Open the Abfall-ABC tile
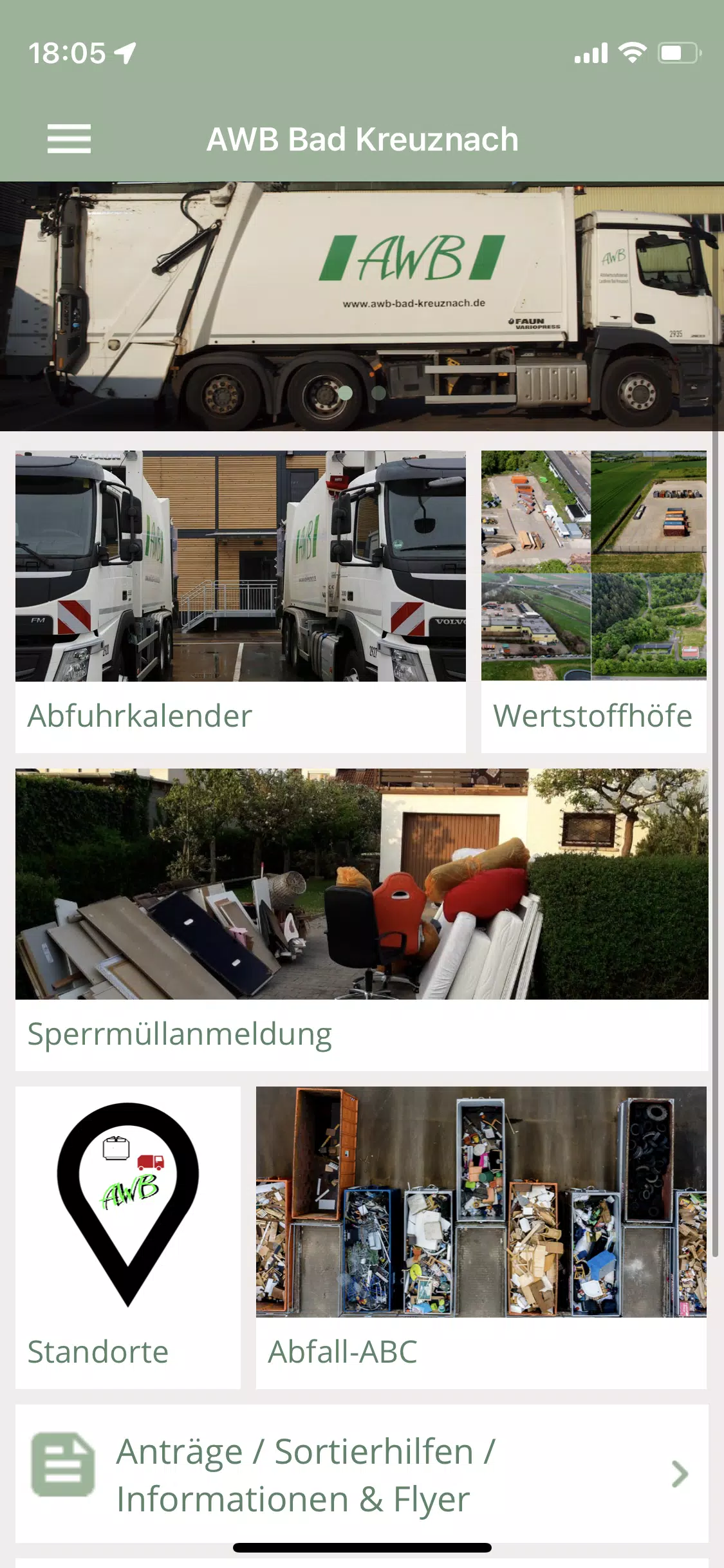 coord(481,1237)
